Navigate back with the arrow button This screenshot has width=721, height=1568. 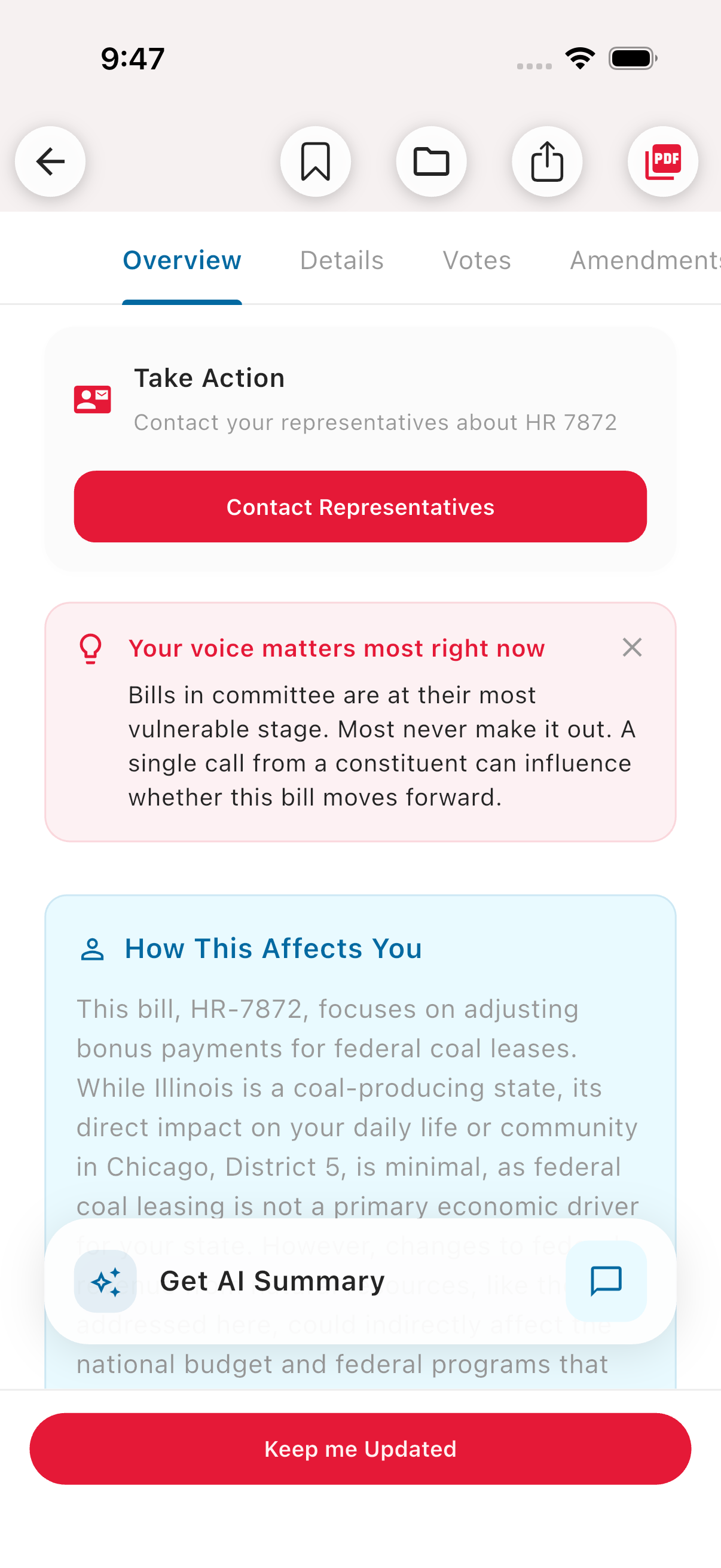pos(50,161)
